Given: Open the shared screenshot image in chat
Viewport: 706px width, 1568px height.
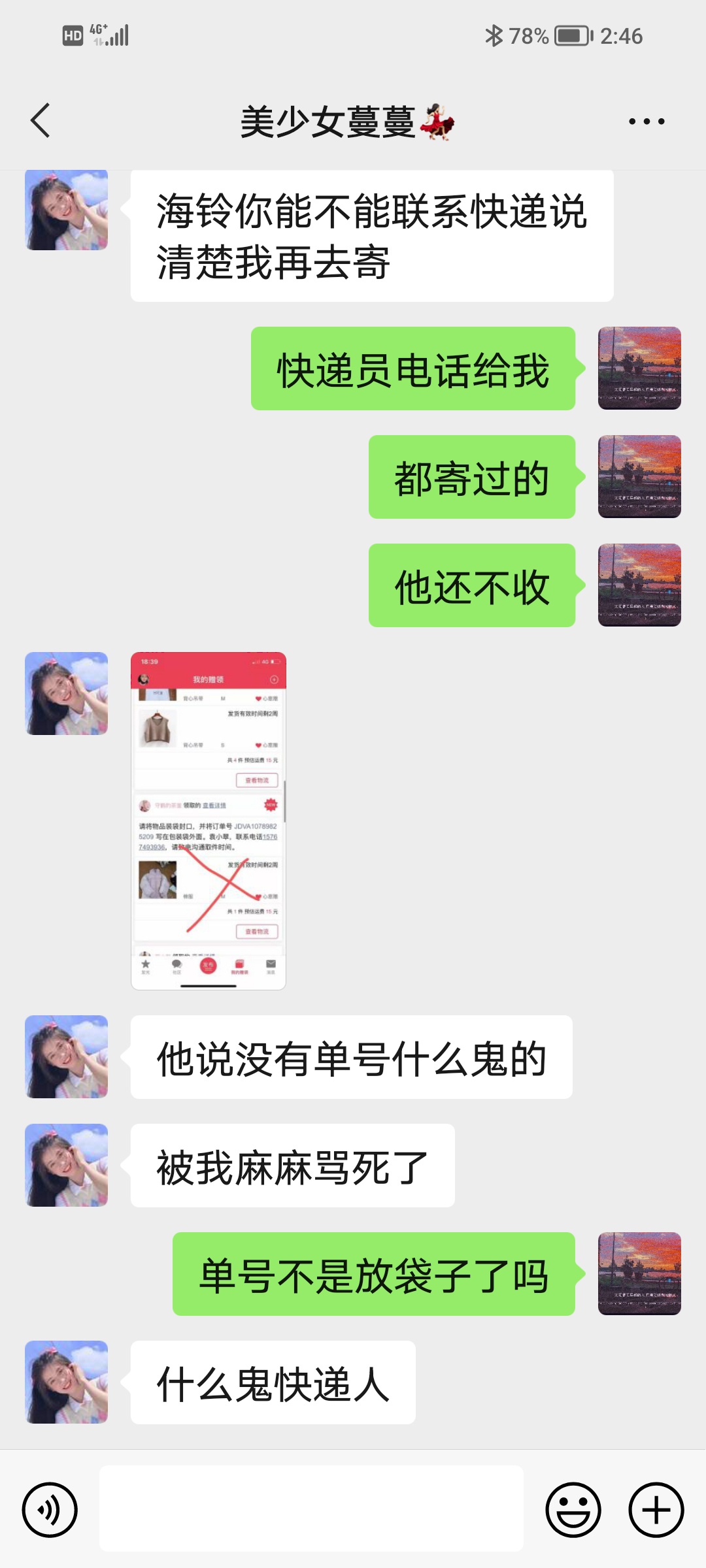Looking at the screenshot, I should pos(209,821).
